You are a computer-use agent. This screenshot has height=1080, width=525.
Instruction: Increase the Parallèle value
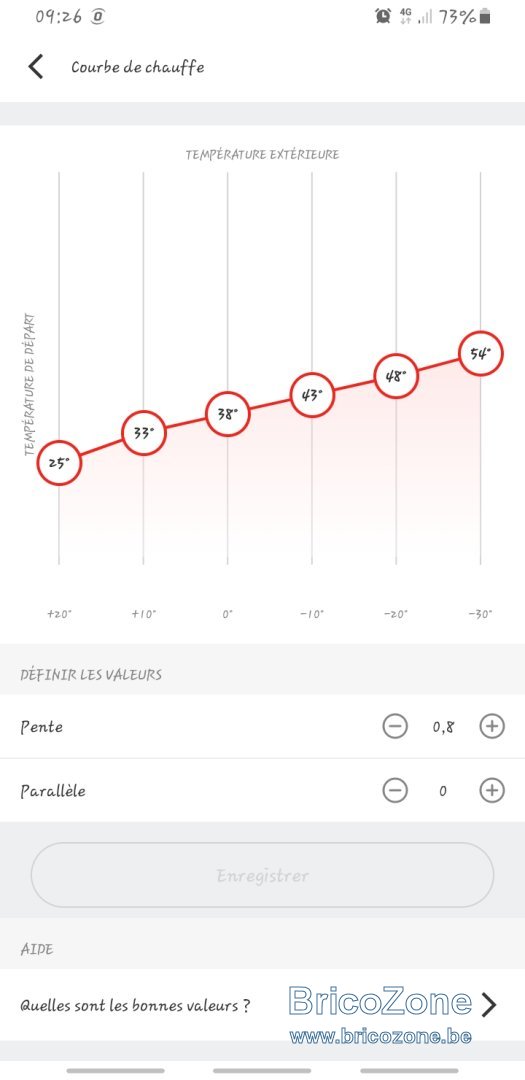[x=492, y=790]
